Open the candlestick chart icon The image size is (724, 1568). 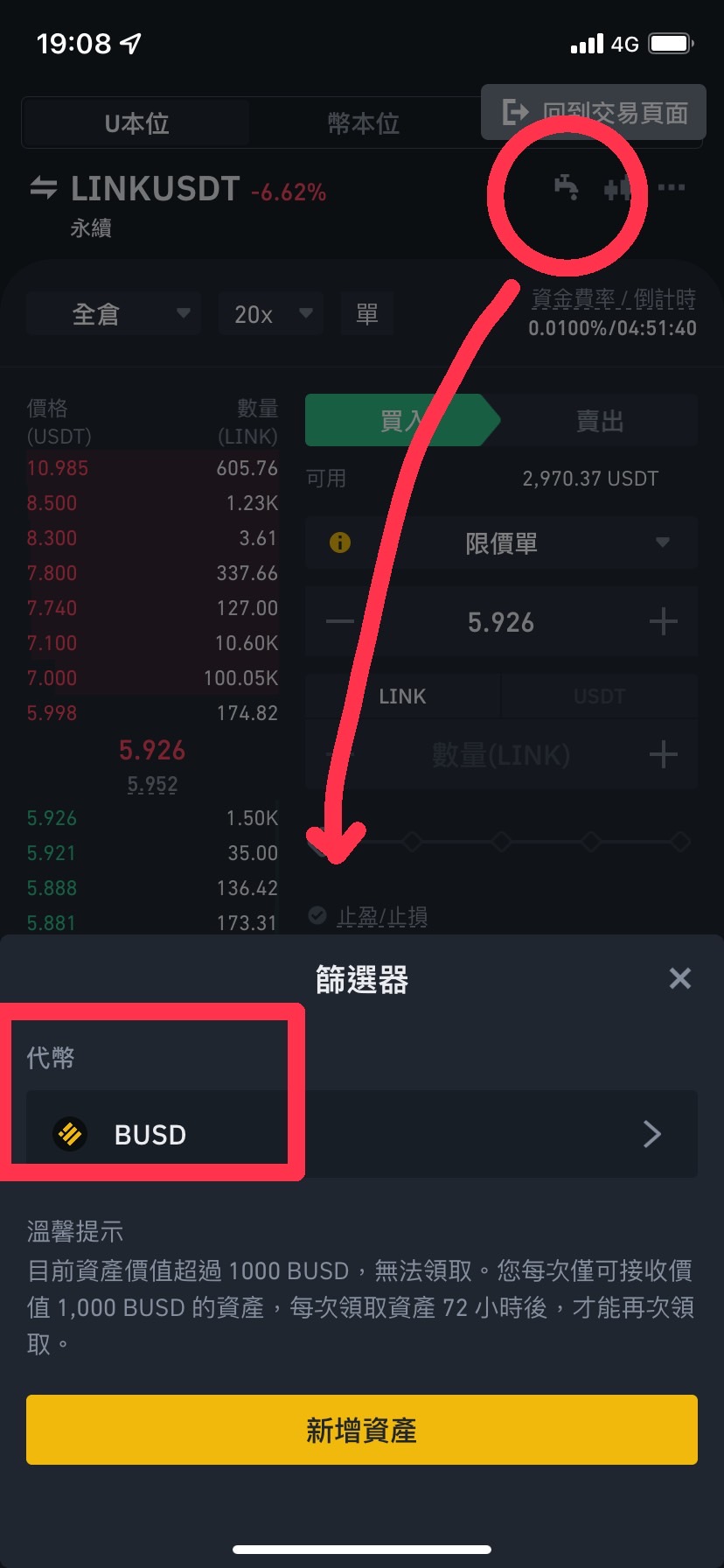619,188
